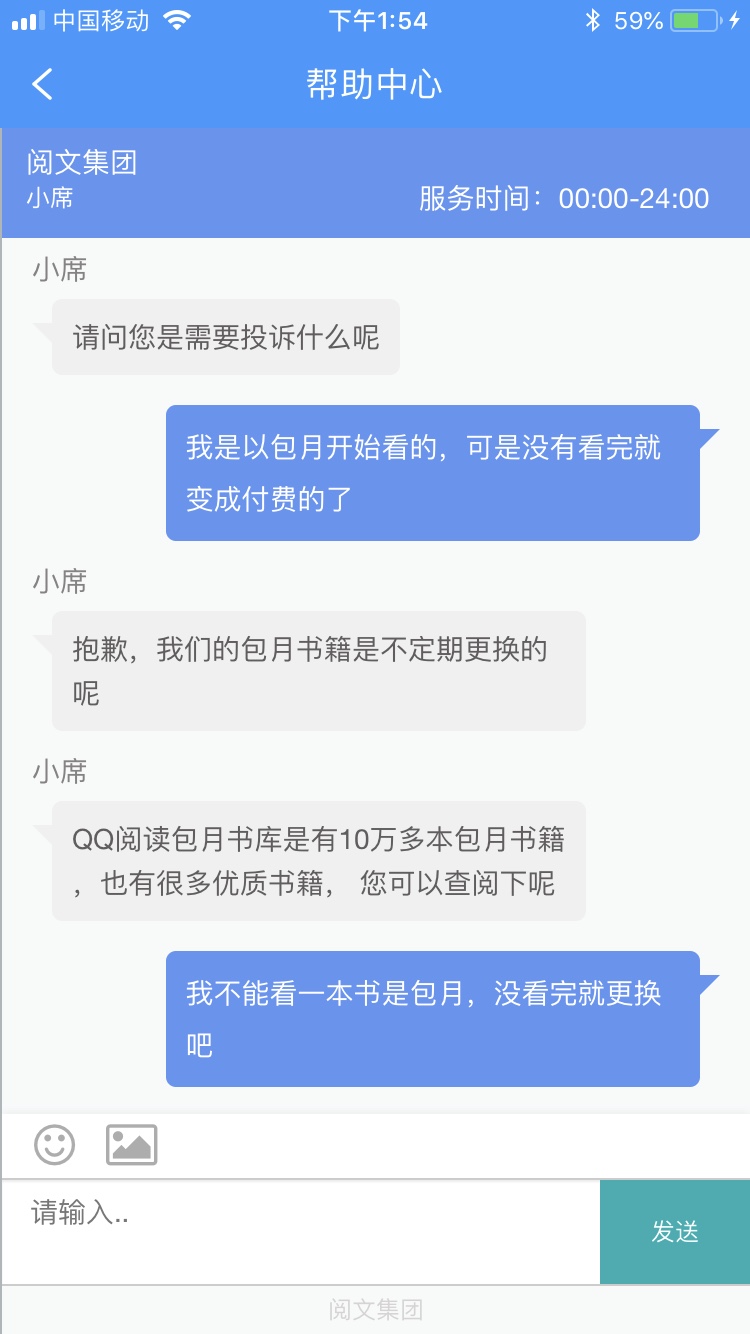Open the emoji smiley picker
Screen dimensions: 750x1334
pyautogui.click(x=55, y=1145)
